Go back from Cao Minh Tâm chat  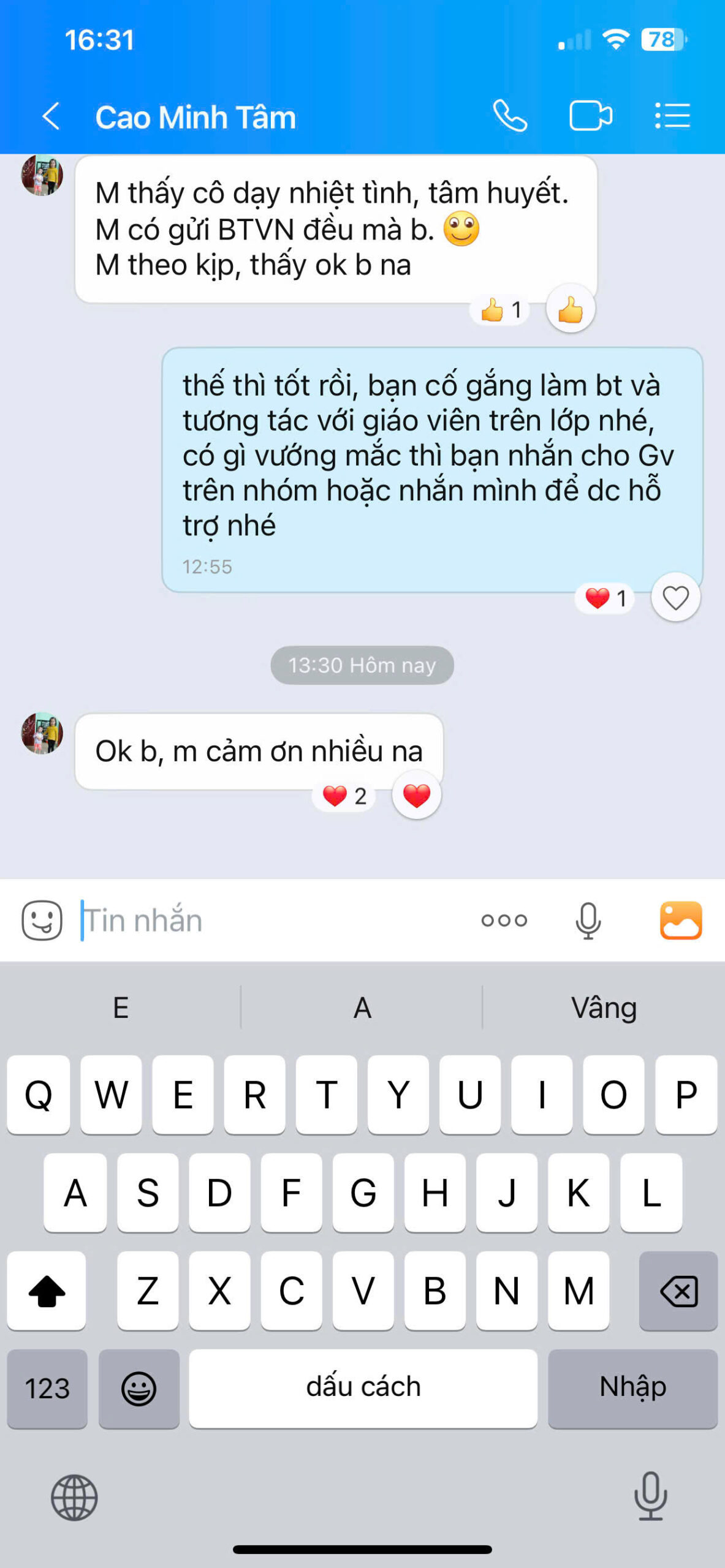click(x=51, y=116)
